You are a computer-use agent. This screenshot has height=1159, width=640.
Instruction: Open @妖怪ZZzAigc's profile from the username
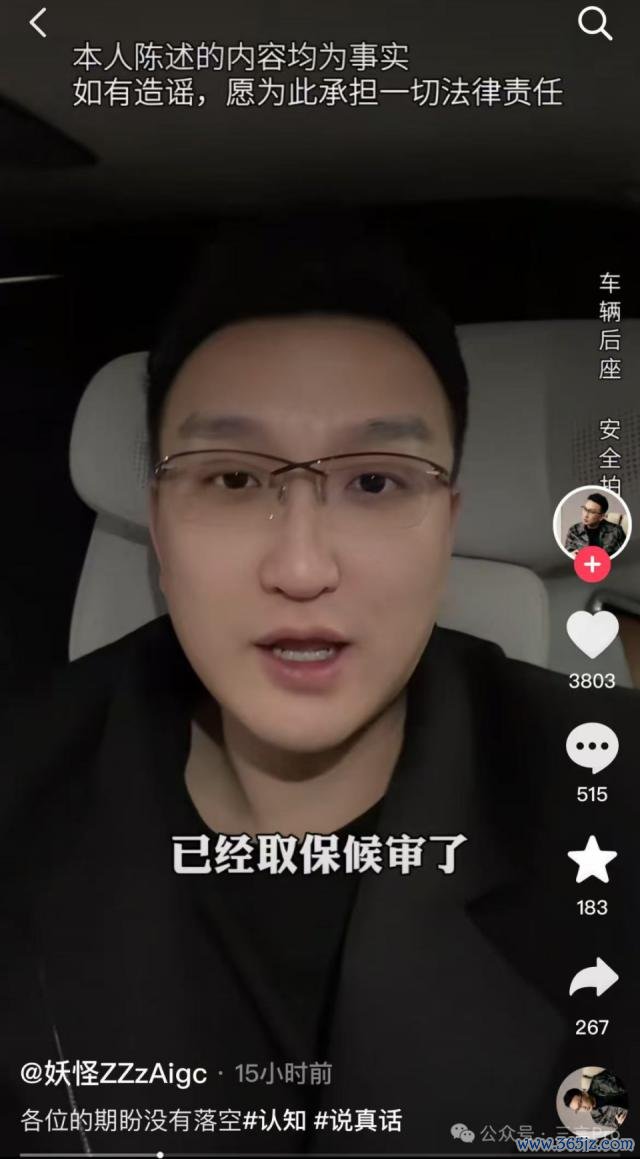113,1074
